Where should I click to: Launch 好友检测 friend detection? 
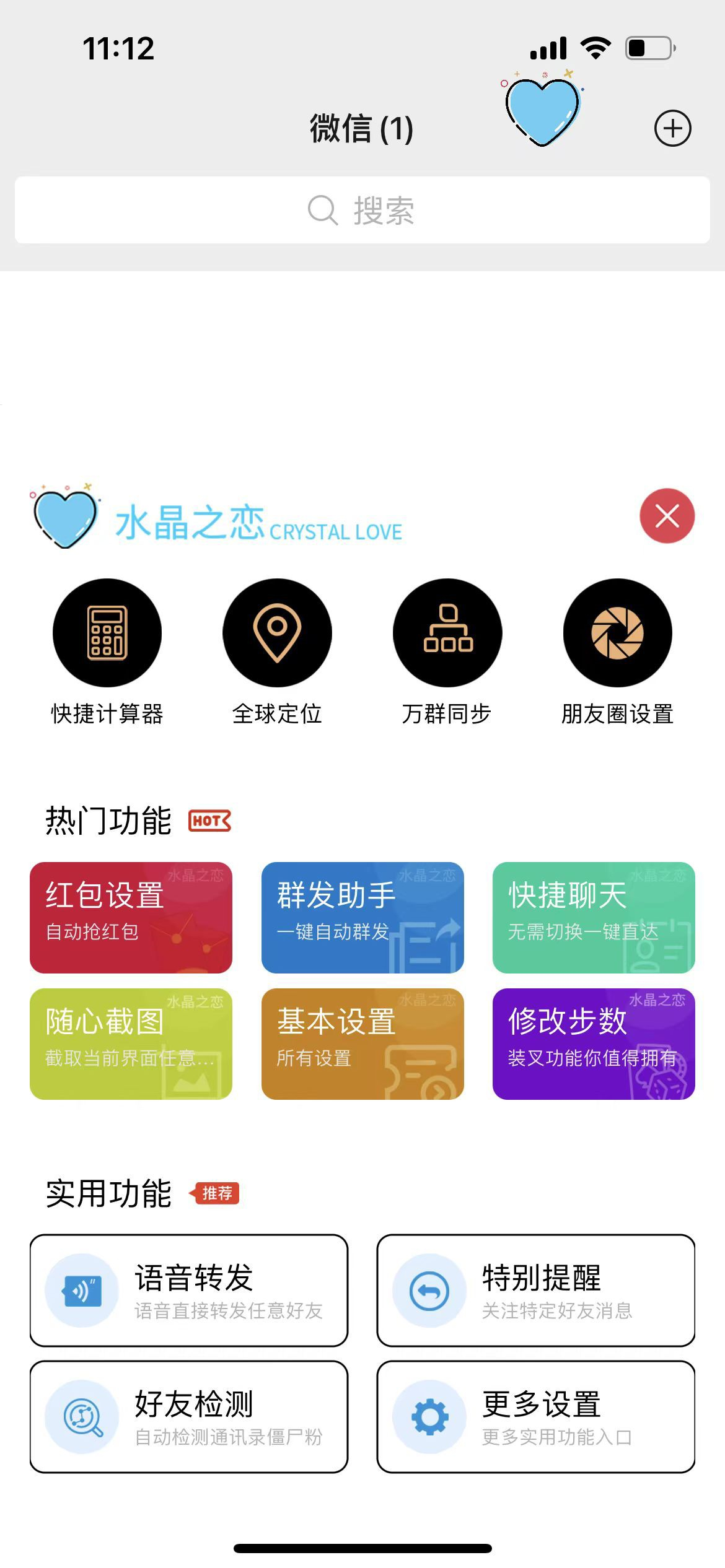pyautogui.click(x=189, y=1416)
